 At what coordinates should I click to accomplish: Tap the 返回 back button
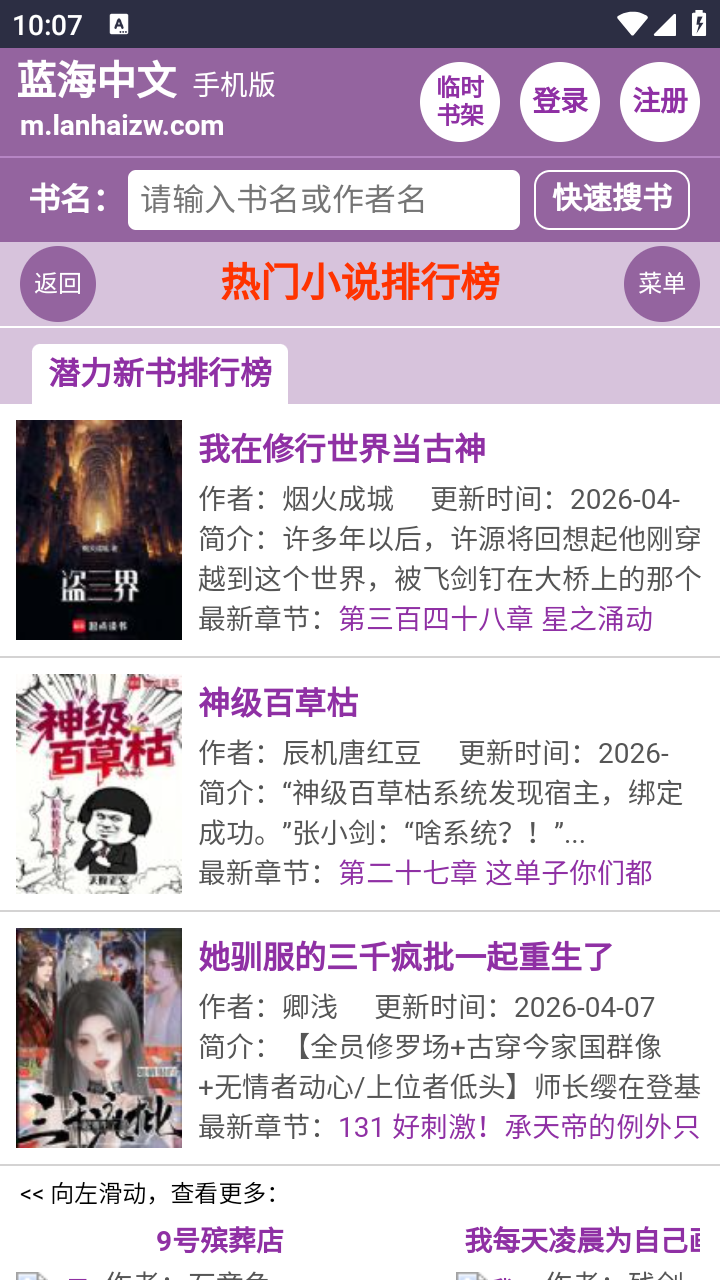[x=57, y=283]
